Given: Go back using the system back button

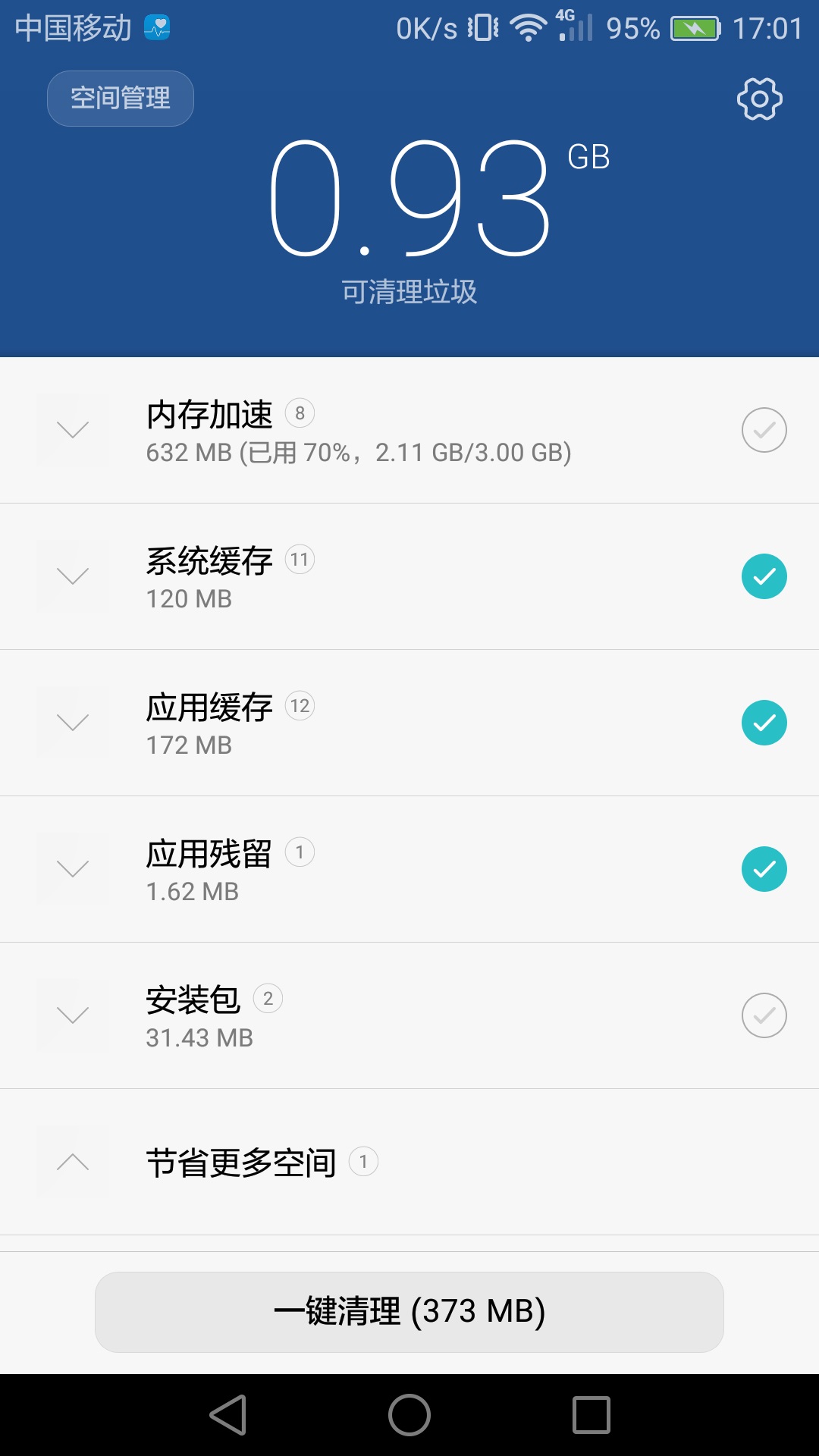Looking at the screenshot, I should click(x=227, y=1415).
